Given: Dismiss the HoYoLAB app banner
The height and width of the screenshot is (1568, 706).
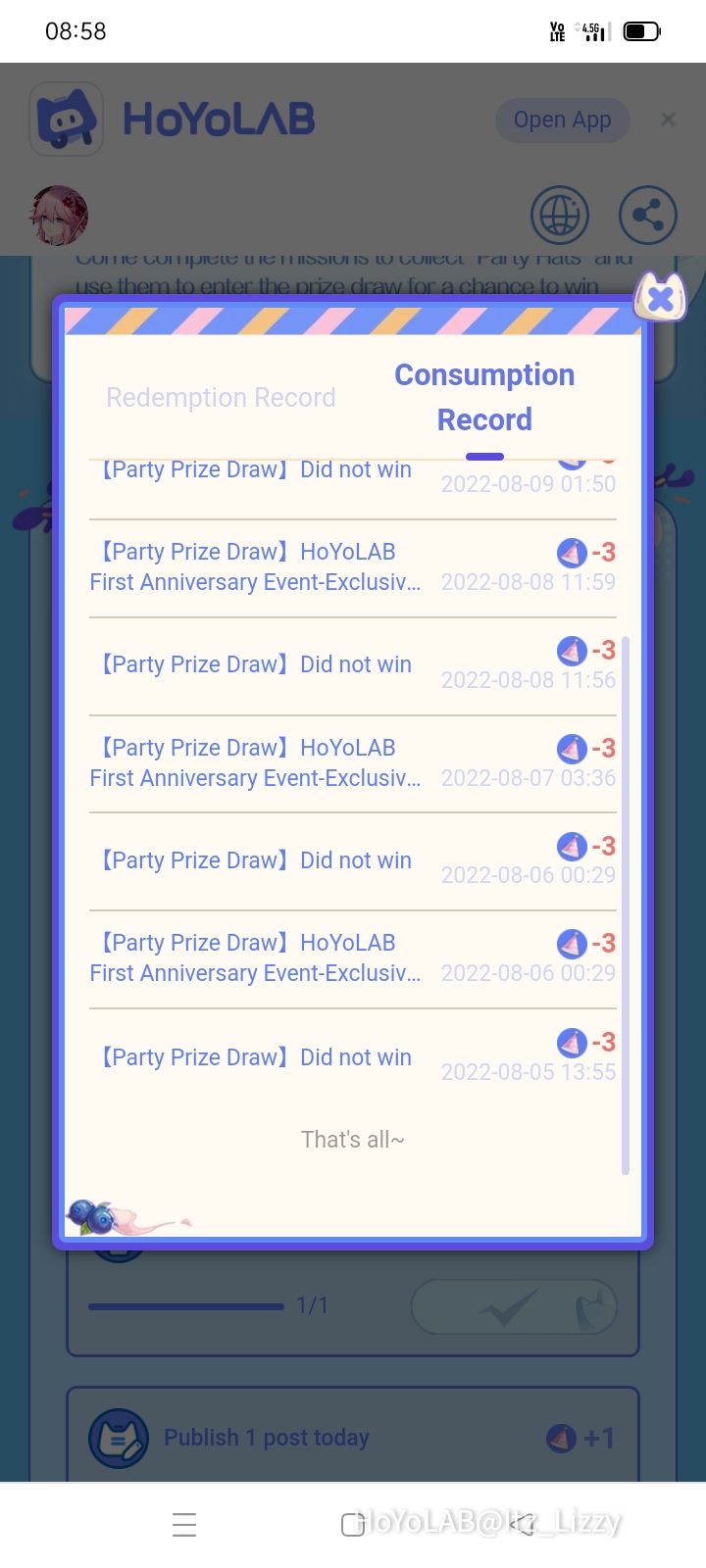Looking at the screenshot, I should coord(669,120).
